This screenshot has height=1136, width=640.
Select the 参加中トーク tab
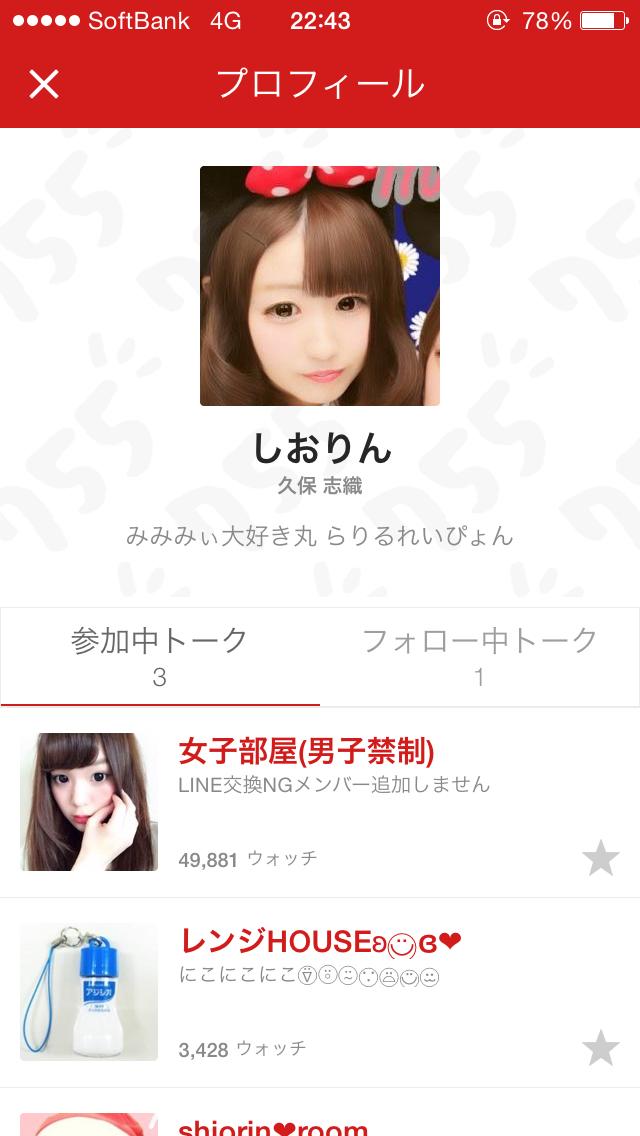click(160, 656)
